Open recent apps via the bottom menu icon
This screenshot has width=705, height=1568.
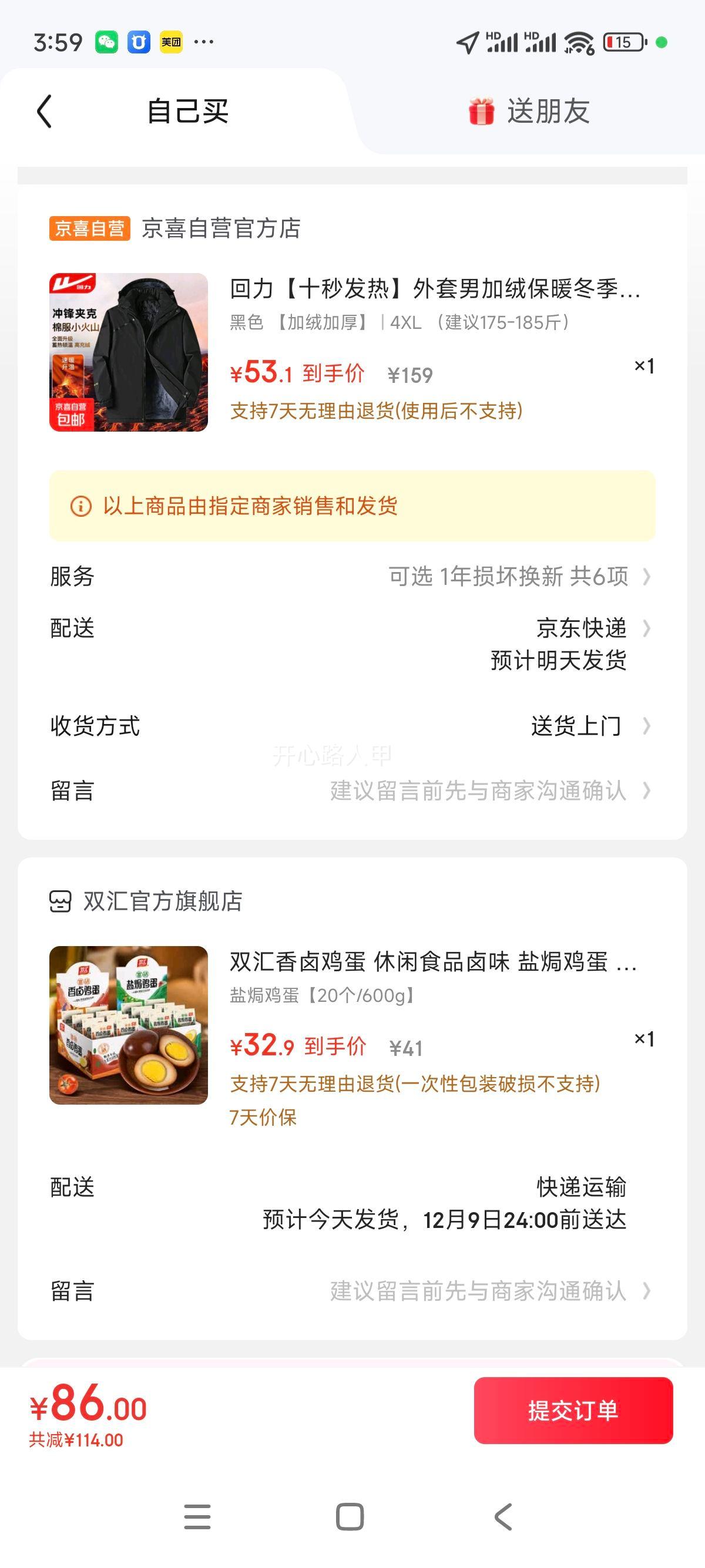coord(196,1514)
